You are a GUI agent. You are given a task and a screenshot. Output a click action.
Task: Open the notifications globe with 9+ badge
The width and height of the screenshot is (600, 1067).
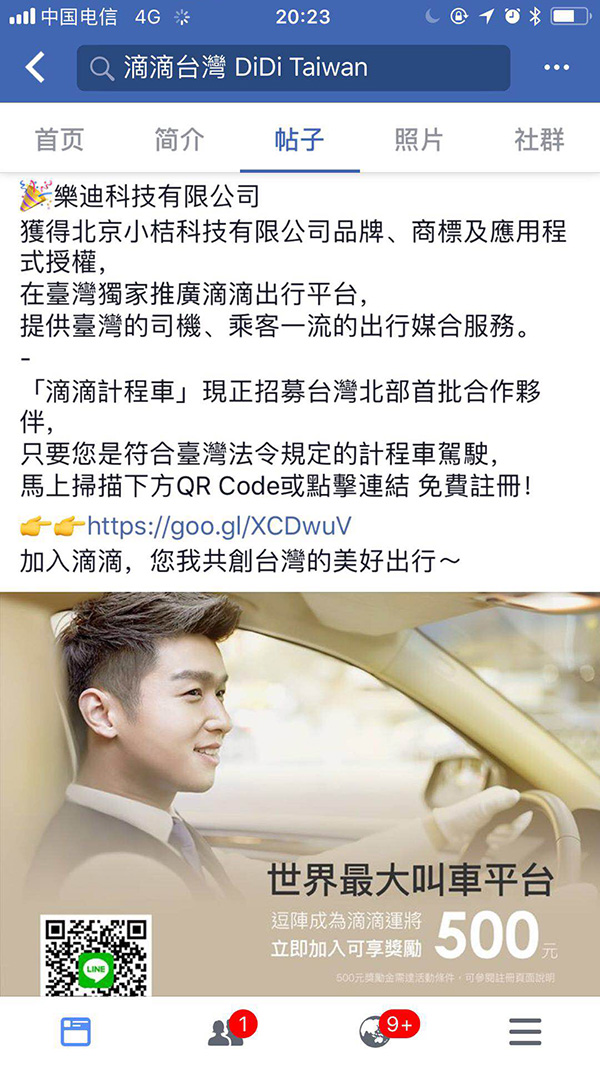(376, 1031)
